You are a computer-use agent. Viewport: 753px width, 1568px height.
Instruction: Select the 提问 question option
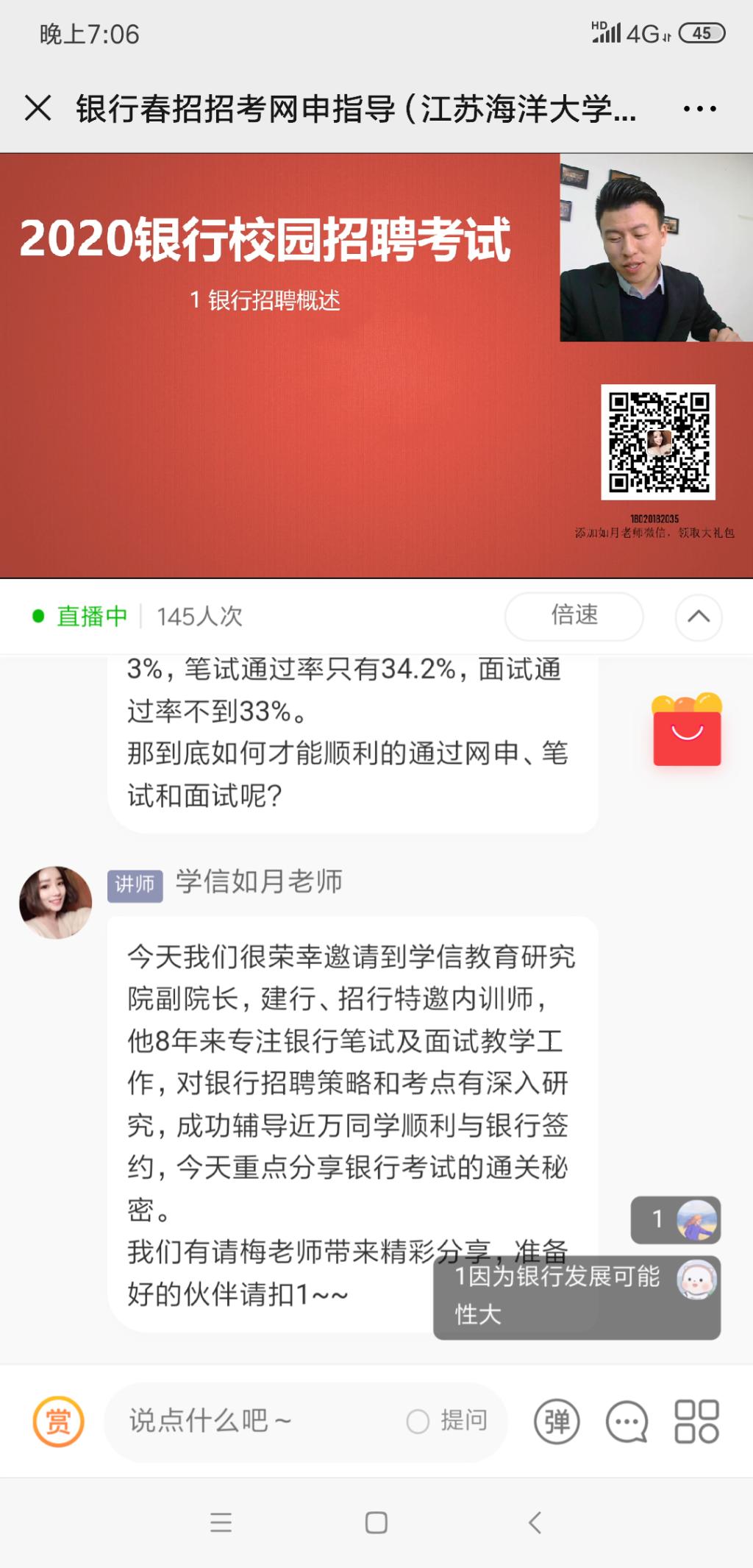448,1421
